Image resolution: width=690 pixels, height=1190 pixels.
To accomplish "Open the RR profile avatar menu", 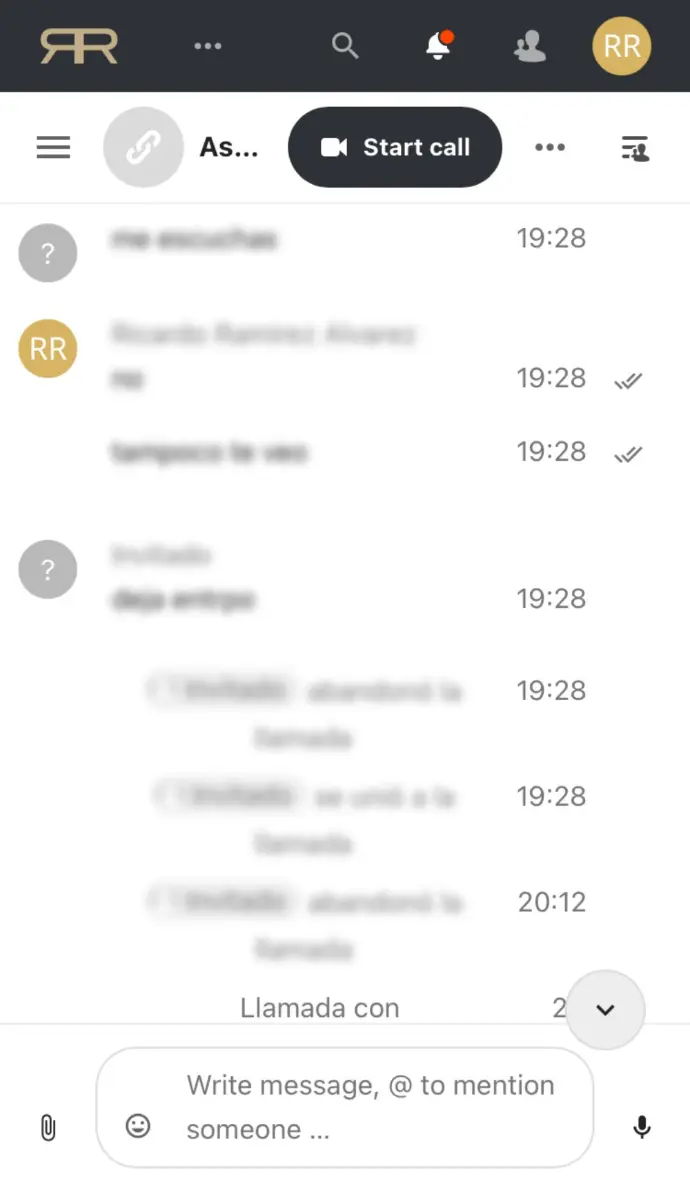I will click(x=622, y=46).
